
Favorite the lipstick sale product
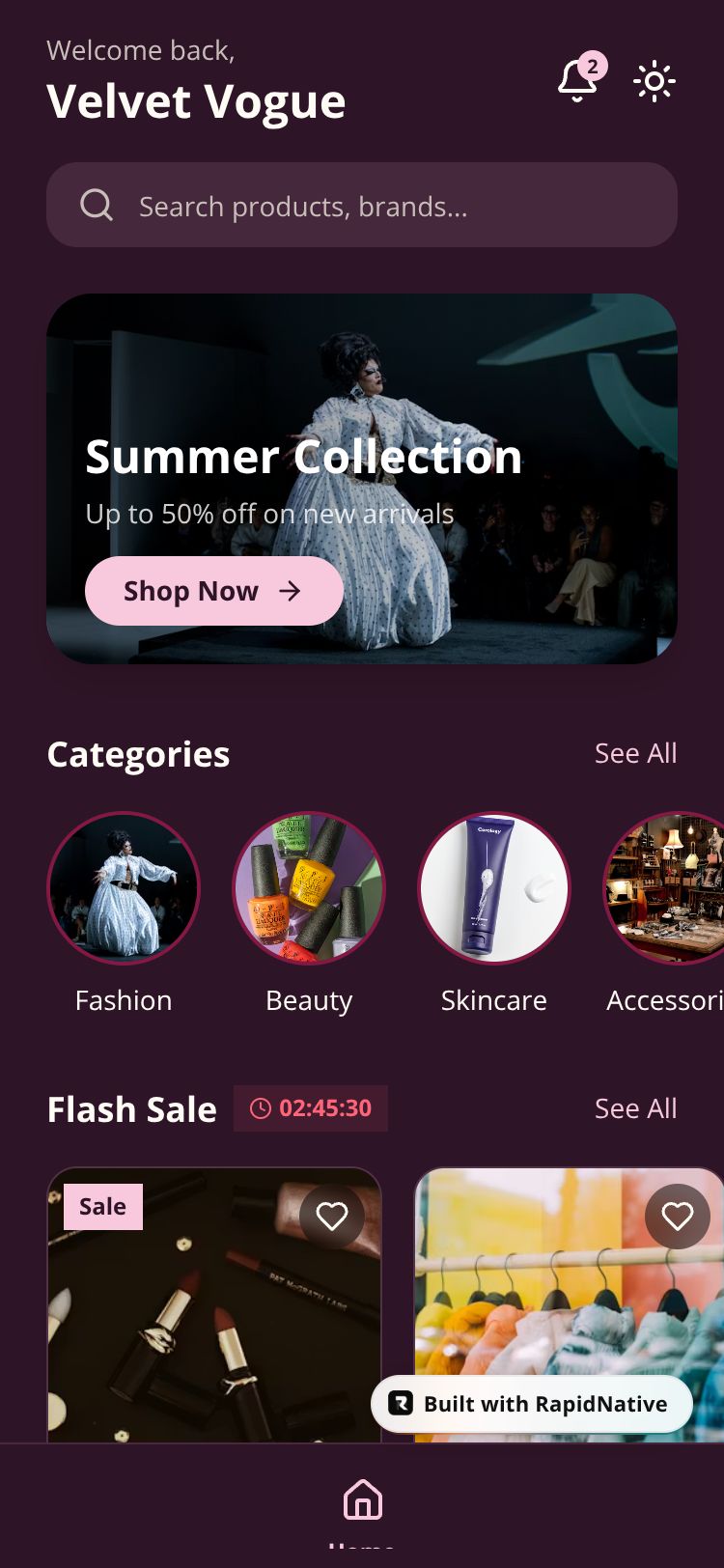pyautogui.click(x=332, y=1217)
